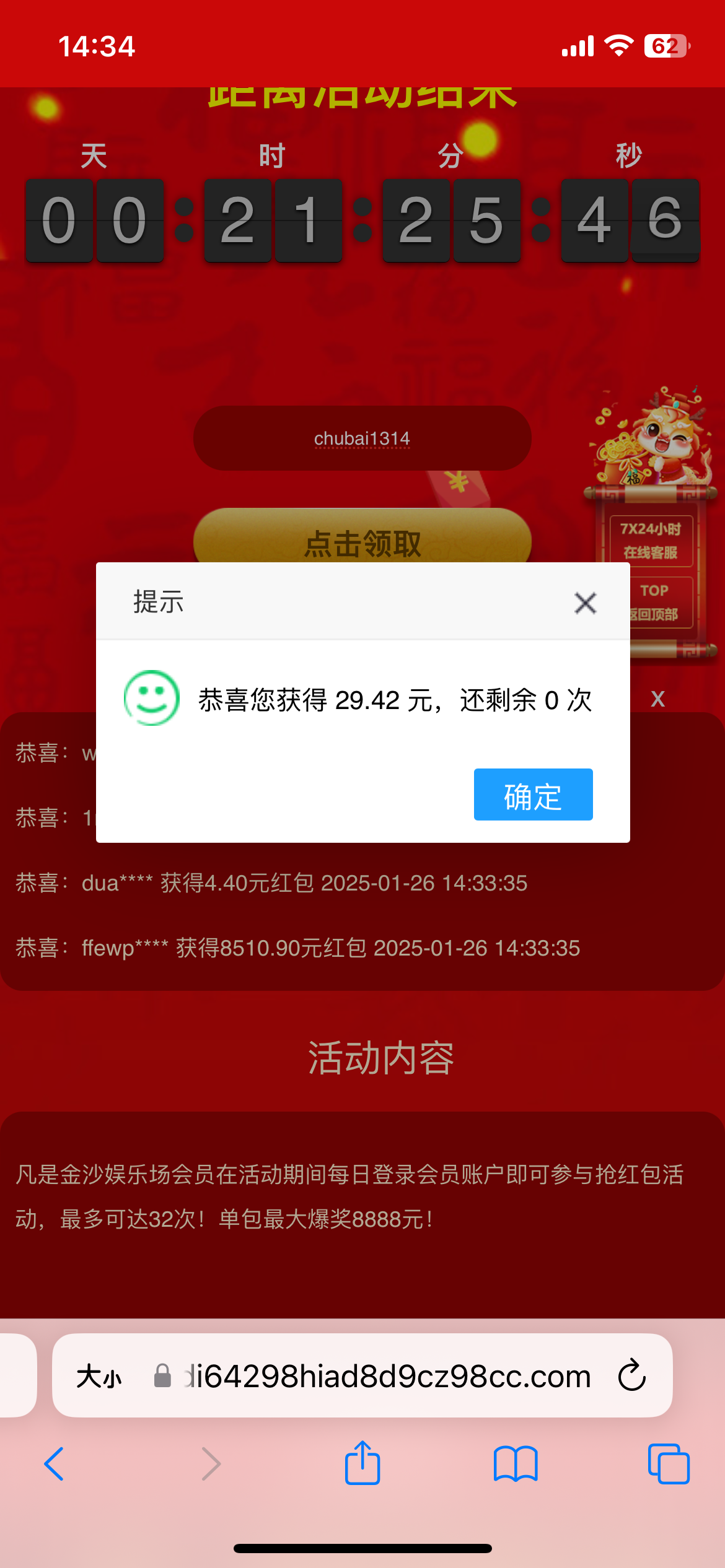The width and height of the screenshot is (725, 1568).
Task: Open the chubai1314 account field
Action: (362, 438)
